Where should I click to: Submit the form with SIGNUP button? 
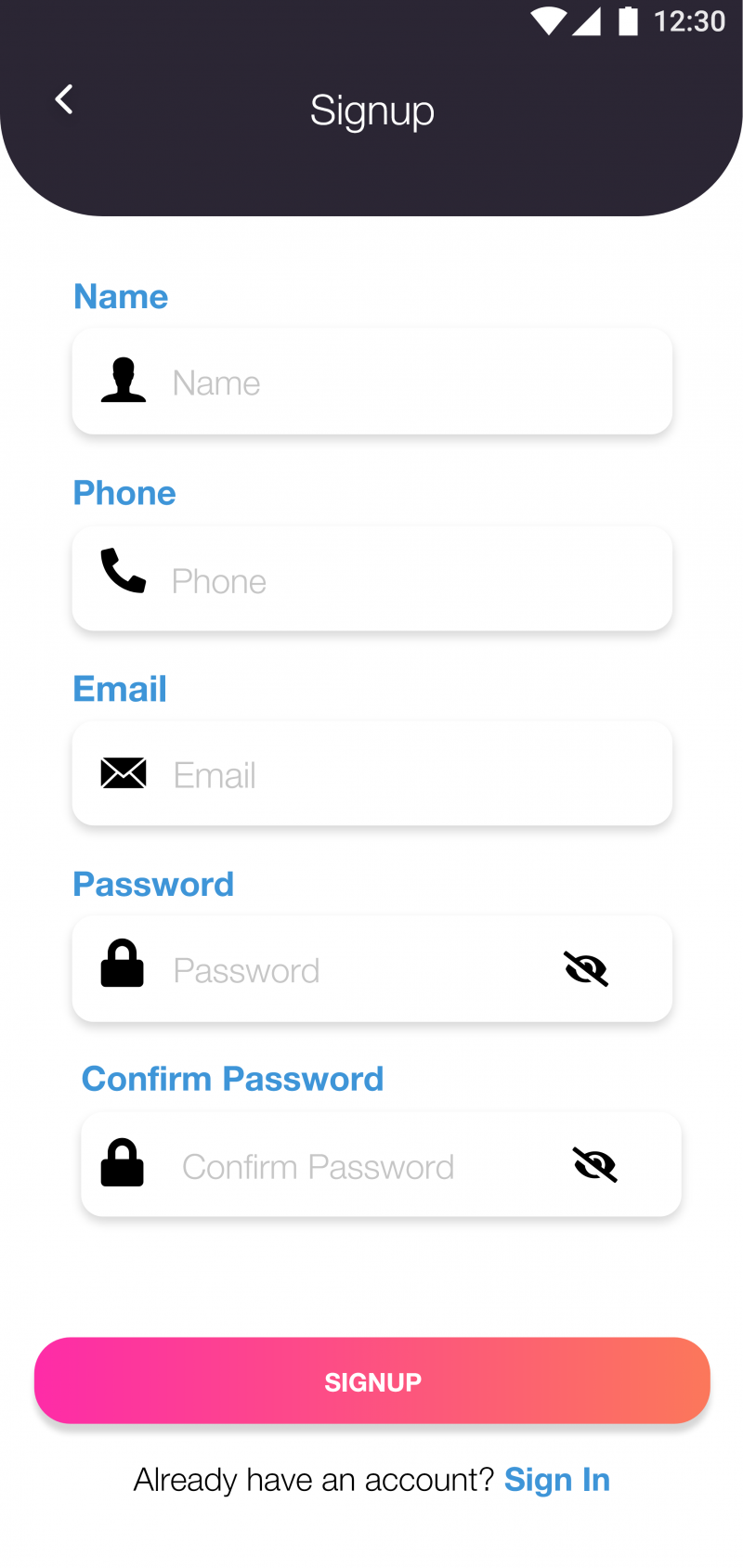coord(371,1380)
